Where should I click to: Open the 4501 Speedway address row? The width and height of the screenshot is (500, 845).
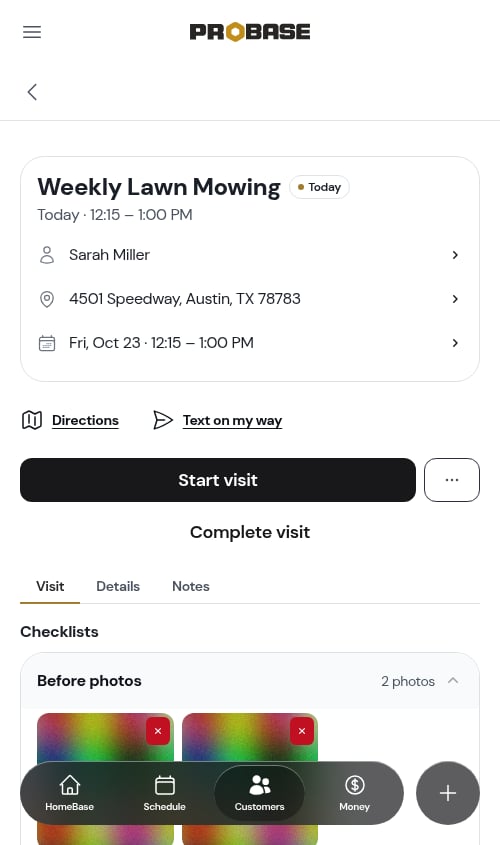[x=249, y=299]
